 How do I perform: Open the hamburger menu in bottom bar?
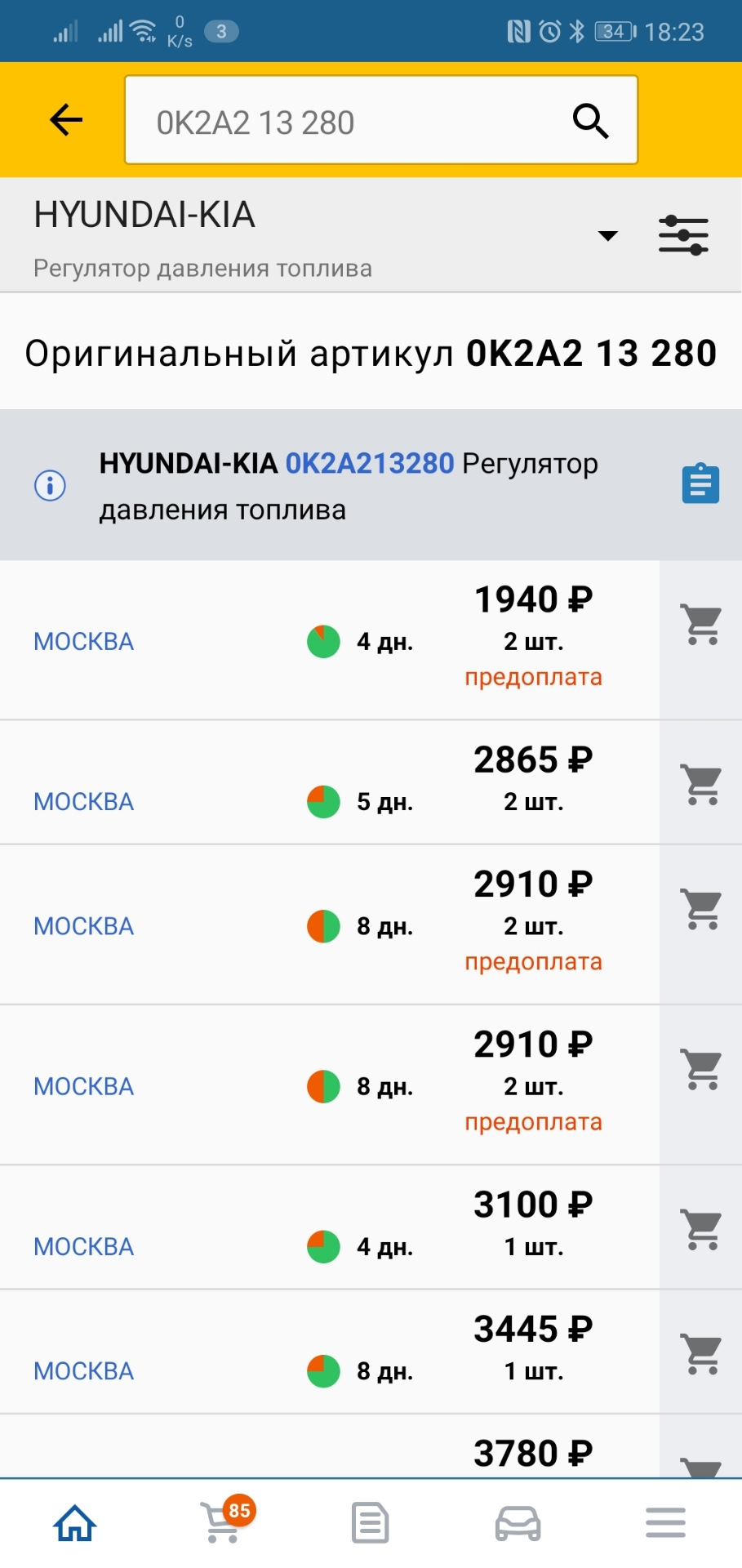pos(664,1523)
